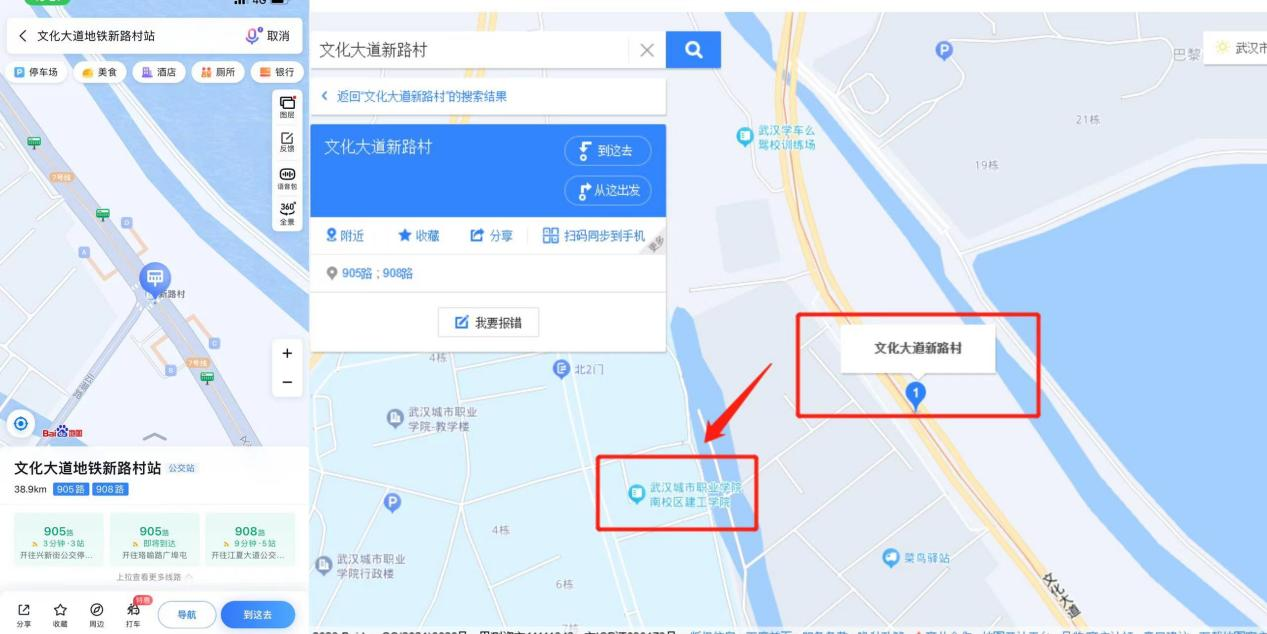Image resolution: width=1267 pixels, height=634 pixels.
Task: Tap 取消 to cancel the search
Action: (268, 36)
